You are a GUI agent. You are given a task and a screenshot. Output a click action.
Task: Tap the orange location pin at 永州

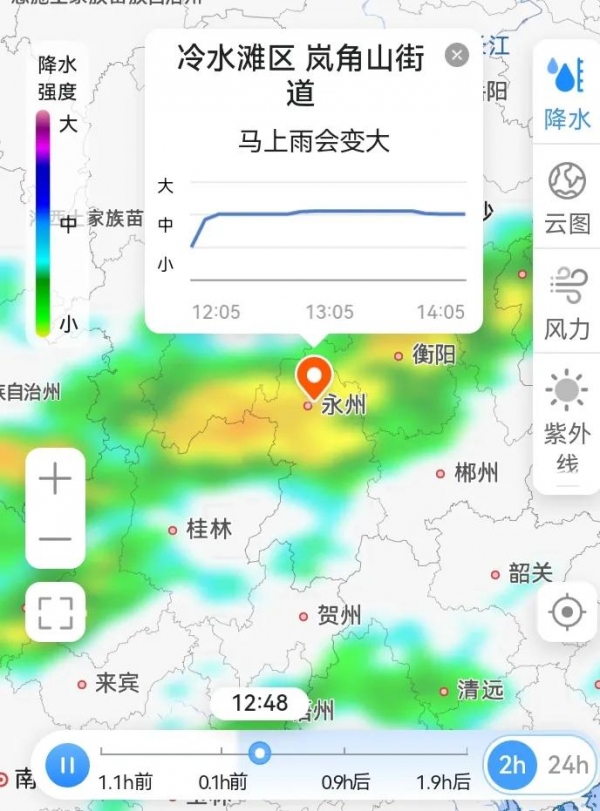pyautogui.click(x=315, y=377)
